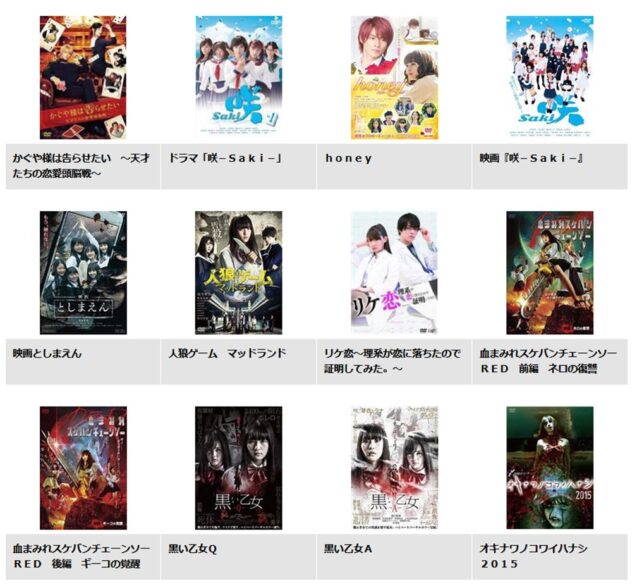Open the ドラマ「咲-Saki-」 tile
This screenshot has width=632, height=585.
click(x=238, y=78)
